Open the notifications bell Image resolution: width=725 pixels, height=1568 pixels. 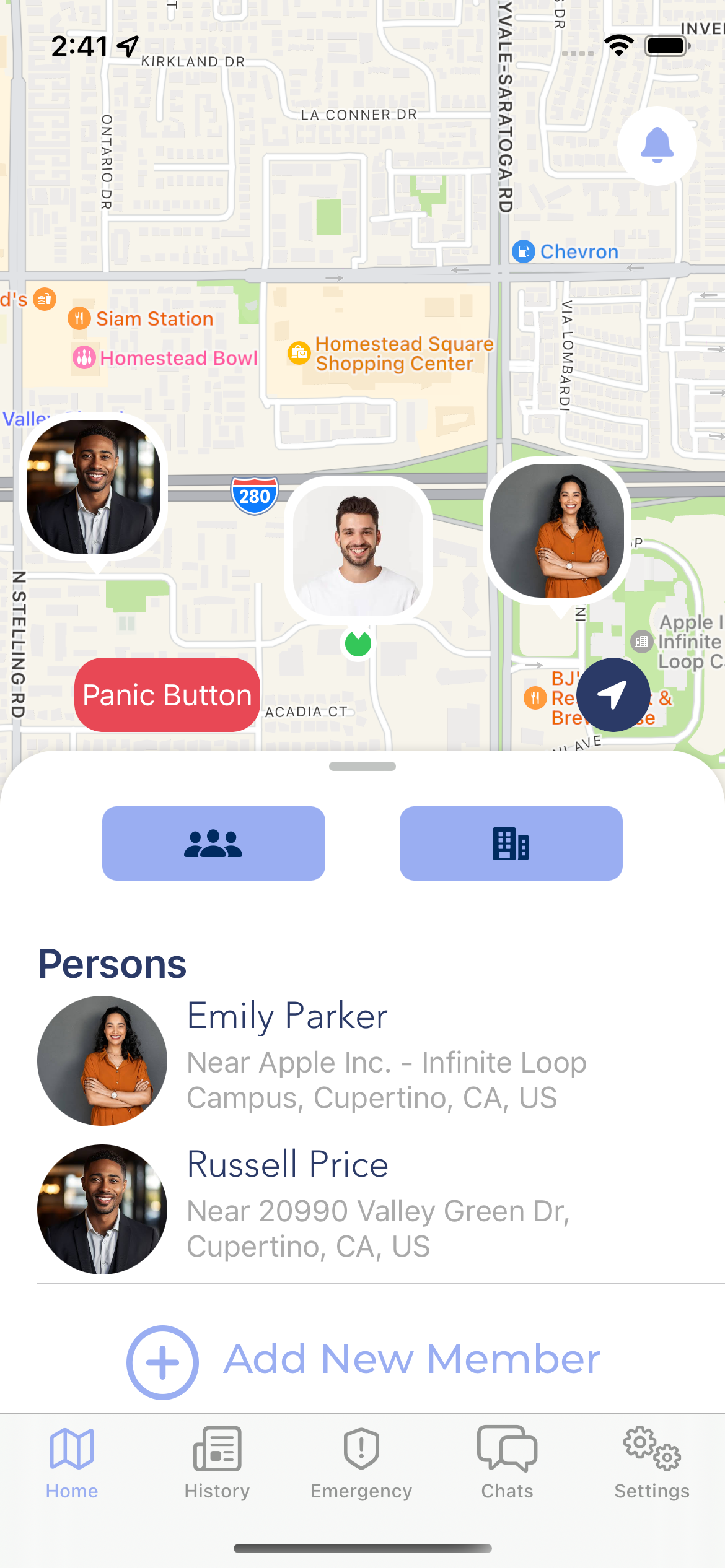[x=657, y=146]
